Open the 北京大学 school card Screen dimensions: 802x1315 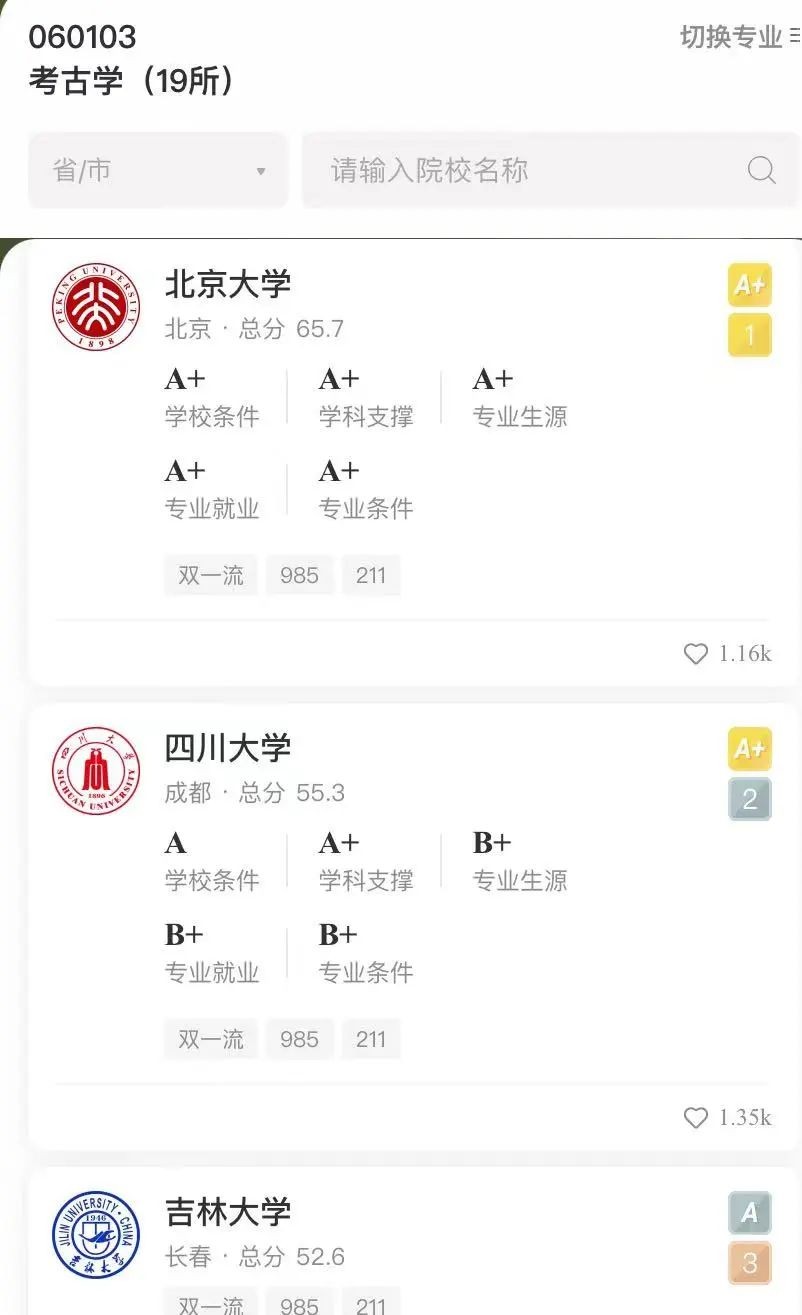point(228,284)
